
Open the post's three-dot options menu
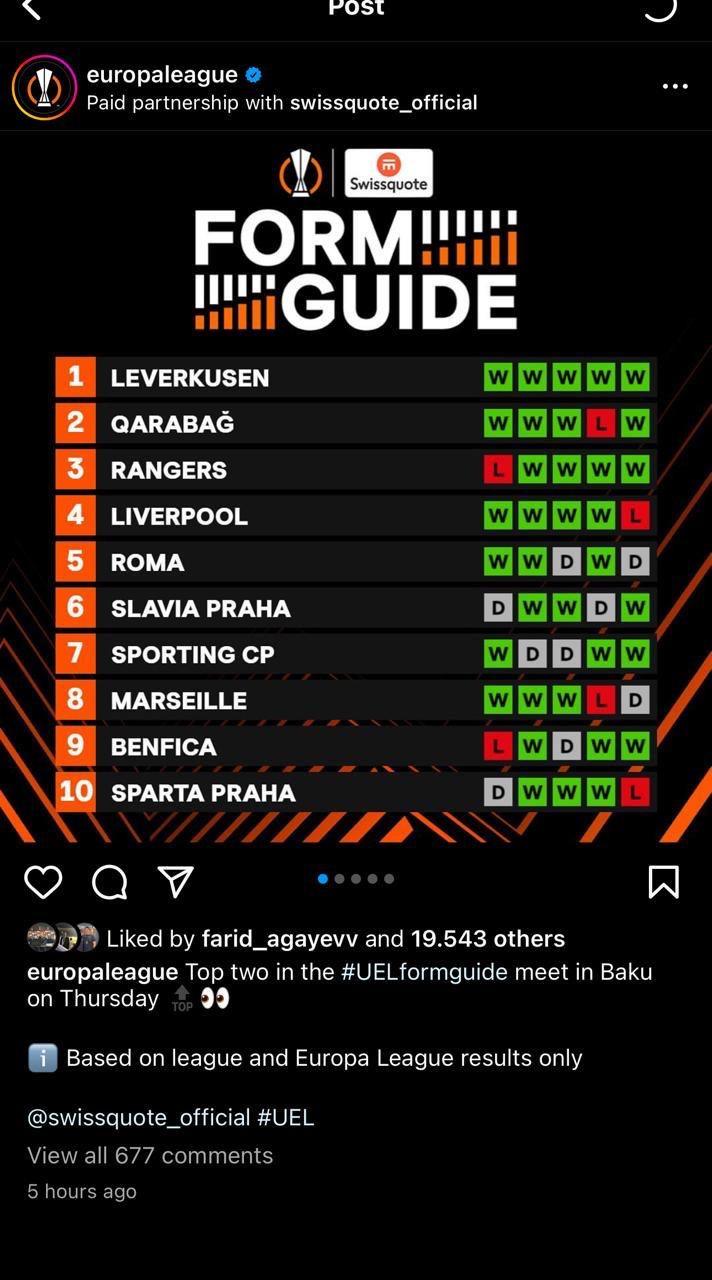pyautogui.click(x=675, y=87)
